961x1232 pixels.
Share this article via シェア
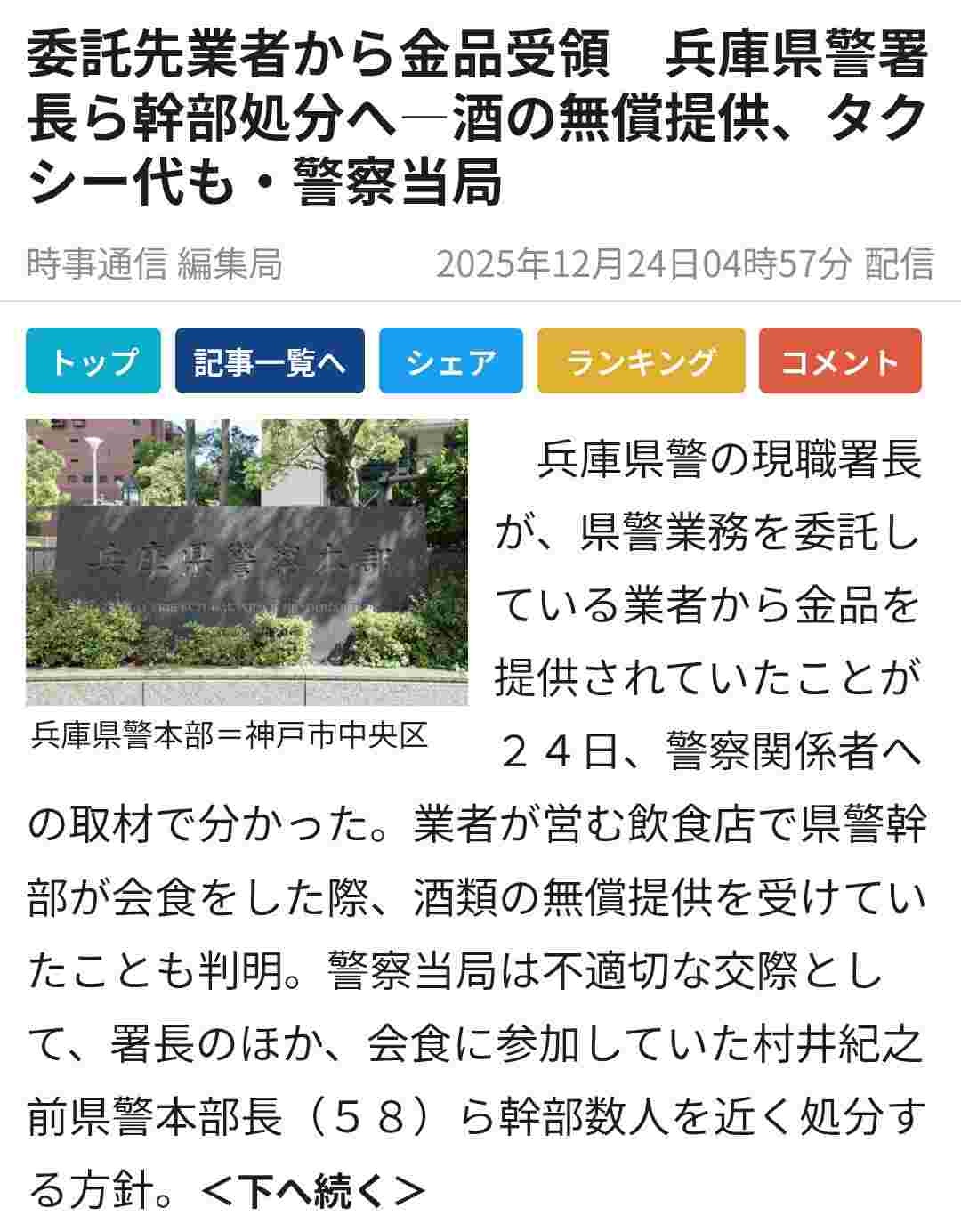[x=450, y=361]
